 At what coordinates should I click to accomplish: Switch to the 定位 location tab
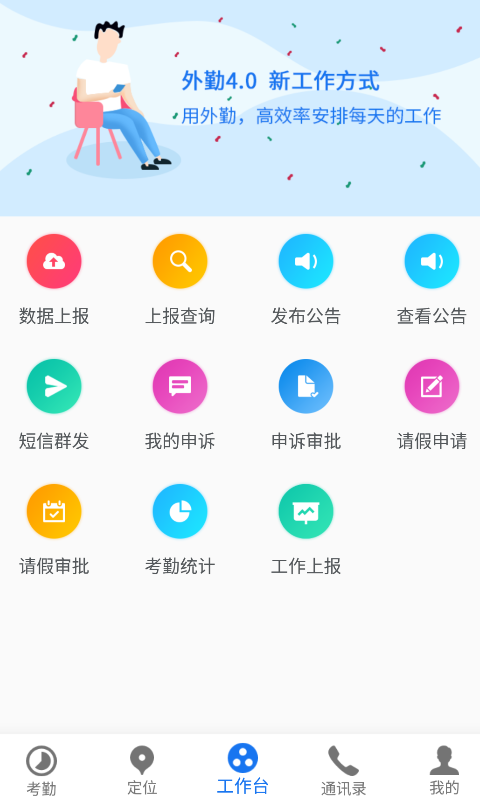pos(142,770)
